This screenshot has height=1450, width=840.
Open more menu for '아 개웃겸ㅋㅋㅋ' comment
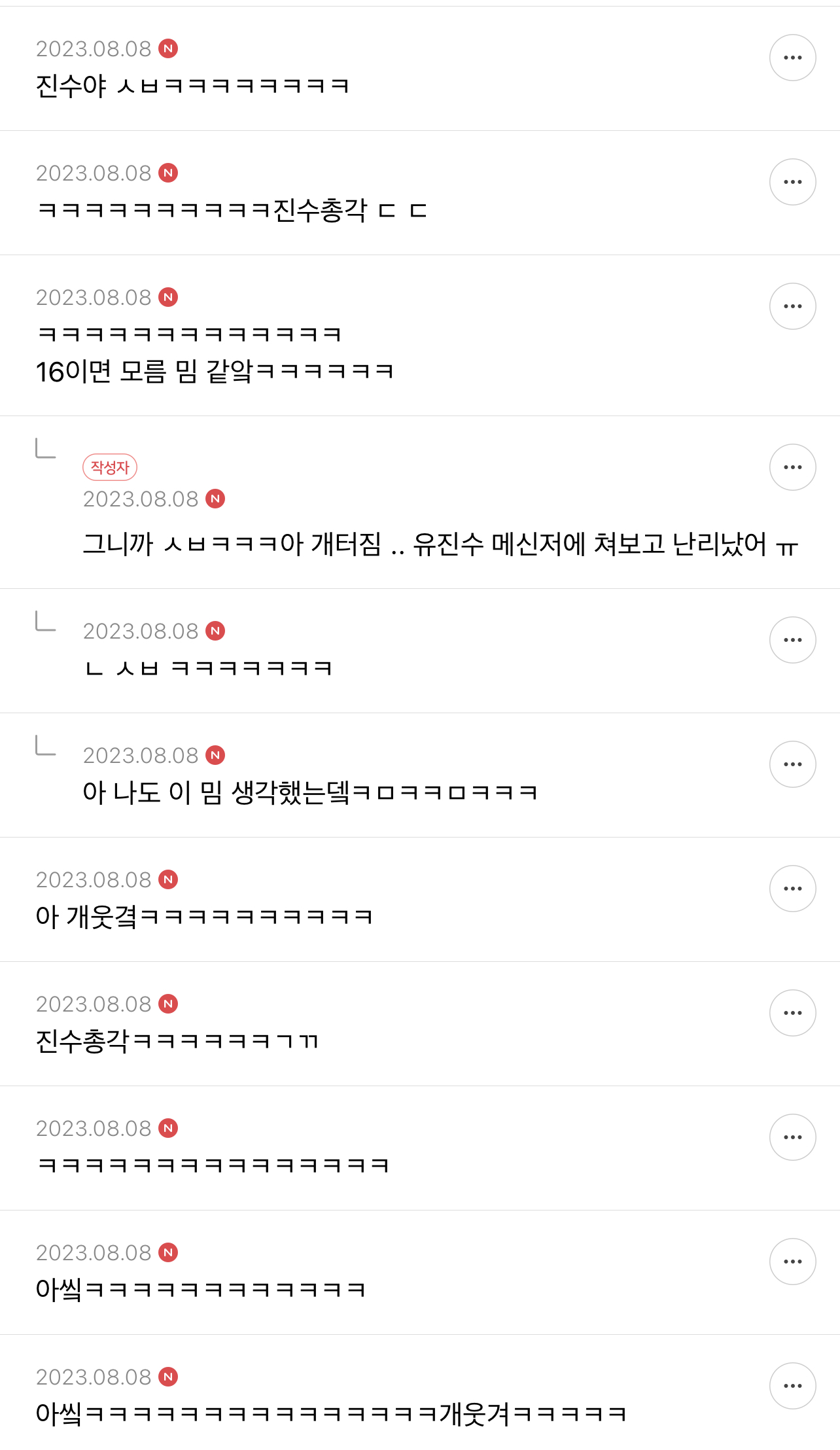pos(792,889)
